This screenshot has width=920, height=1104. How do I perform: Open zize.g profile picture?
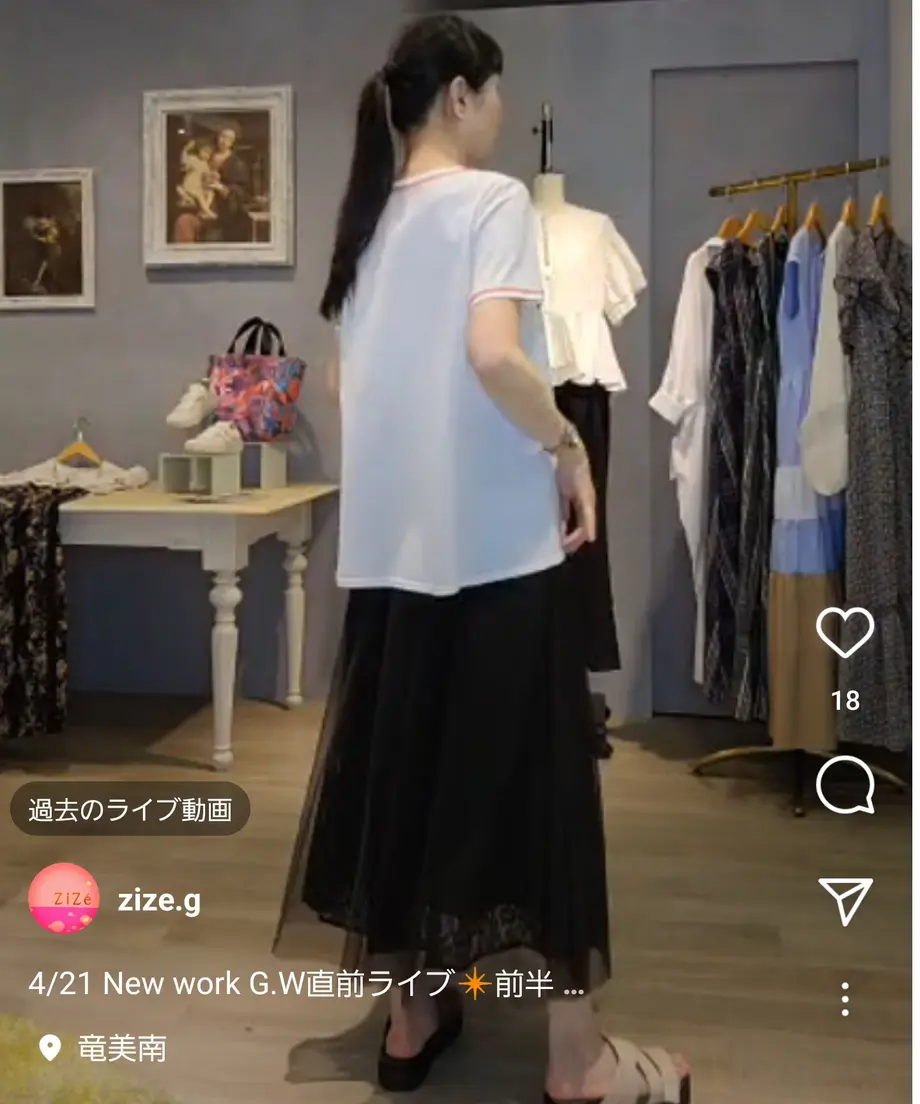pyautogui.click(x=64, y=899)
